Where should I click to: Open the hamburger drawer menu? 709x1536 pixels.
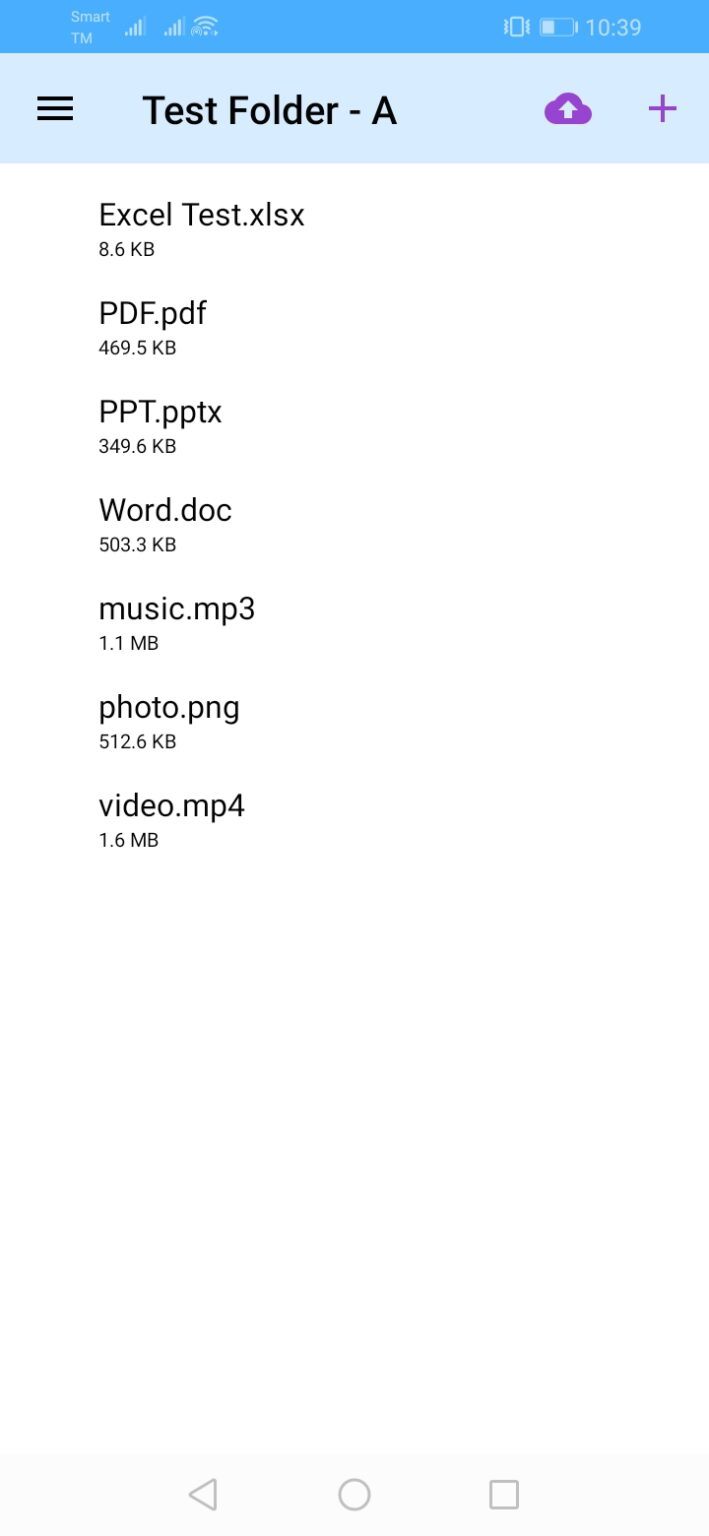coord(55,109)
